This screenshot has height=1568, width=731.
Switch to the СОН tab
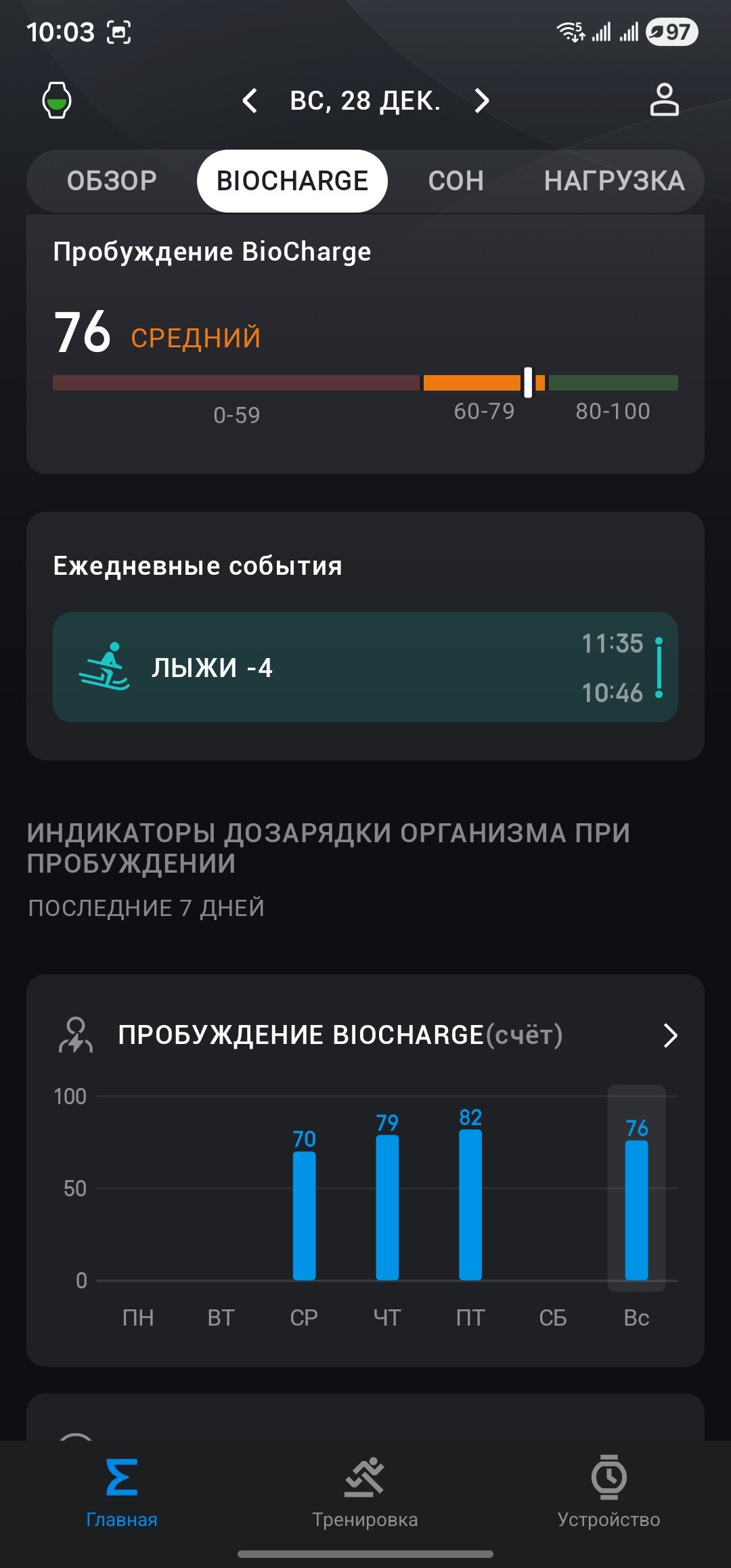point(456,181)
